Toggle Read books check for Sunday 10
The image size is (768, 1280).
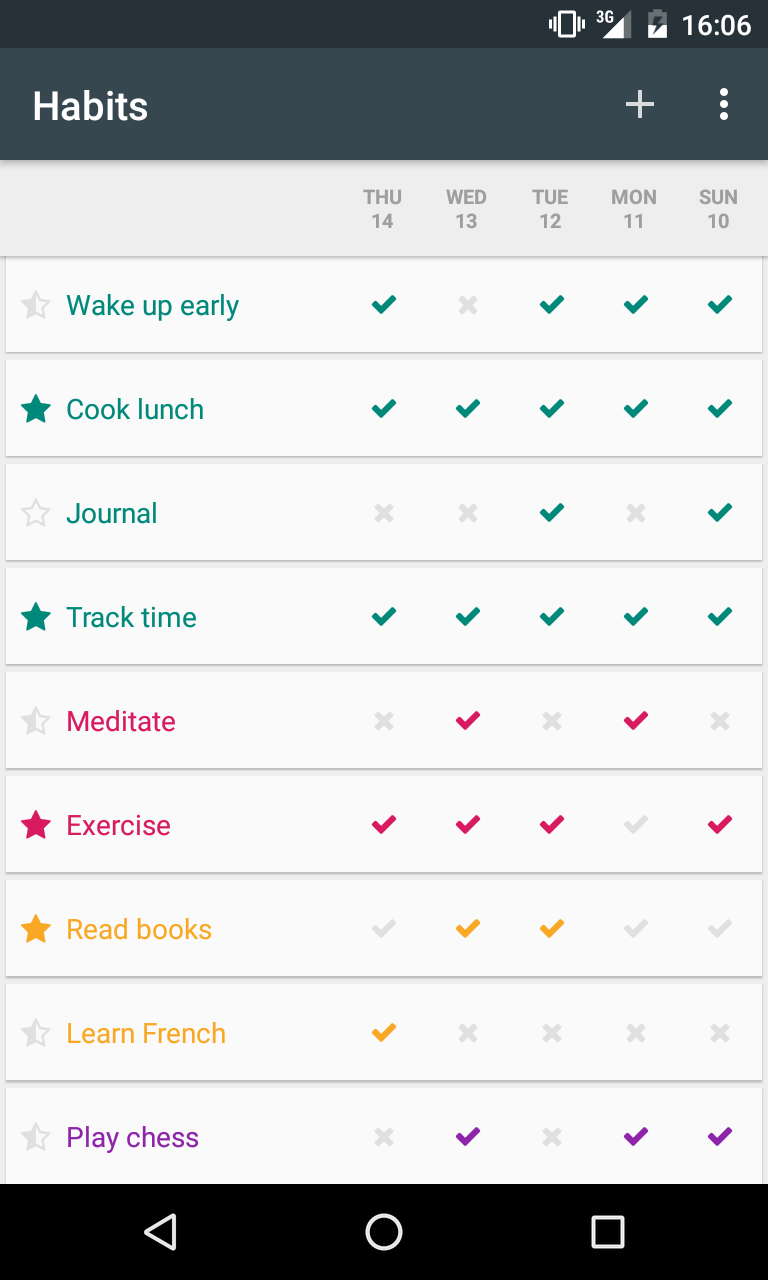pos(720,929)
